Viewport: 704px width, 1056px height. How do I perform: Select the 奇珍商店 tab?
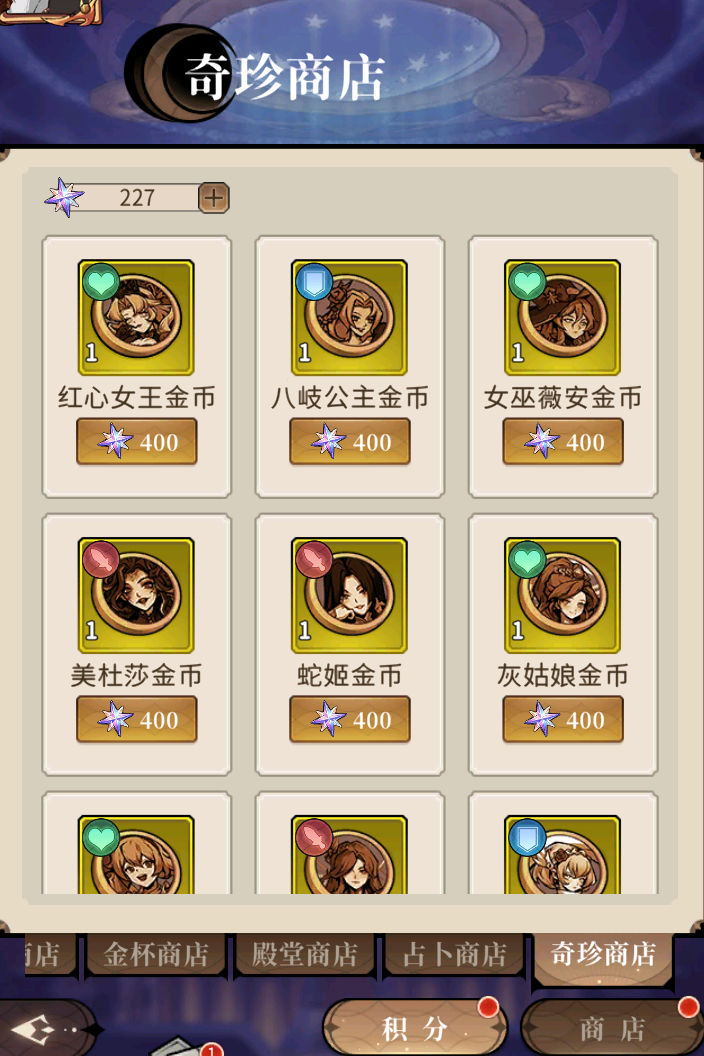(603, 954)
